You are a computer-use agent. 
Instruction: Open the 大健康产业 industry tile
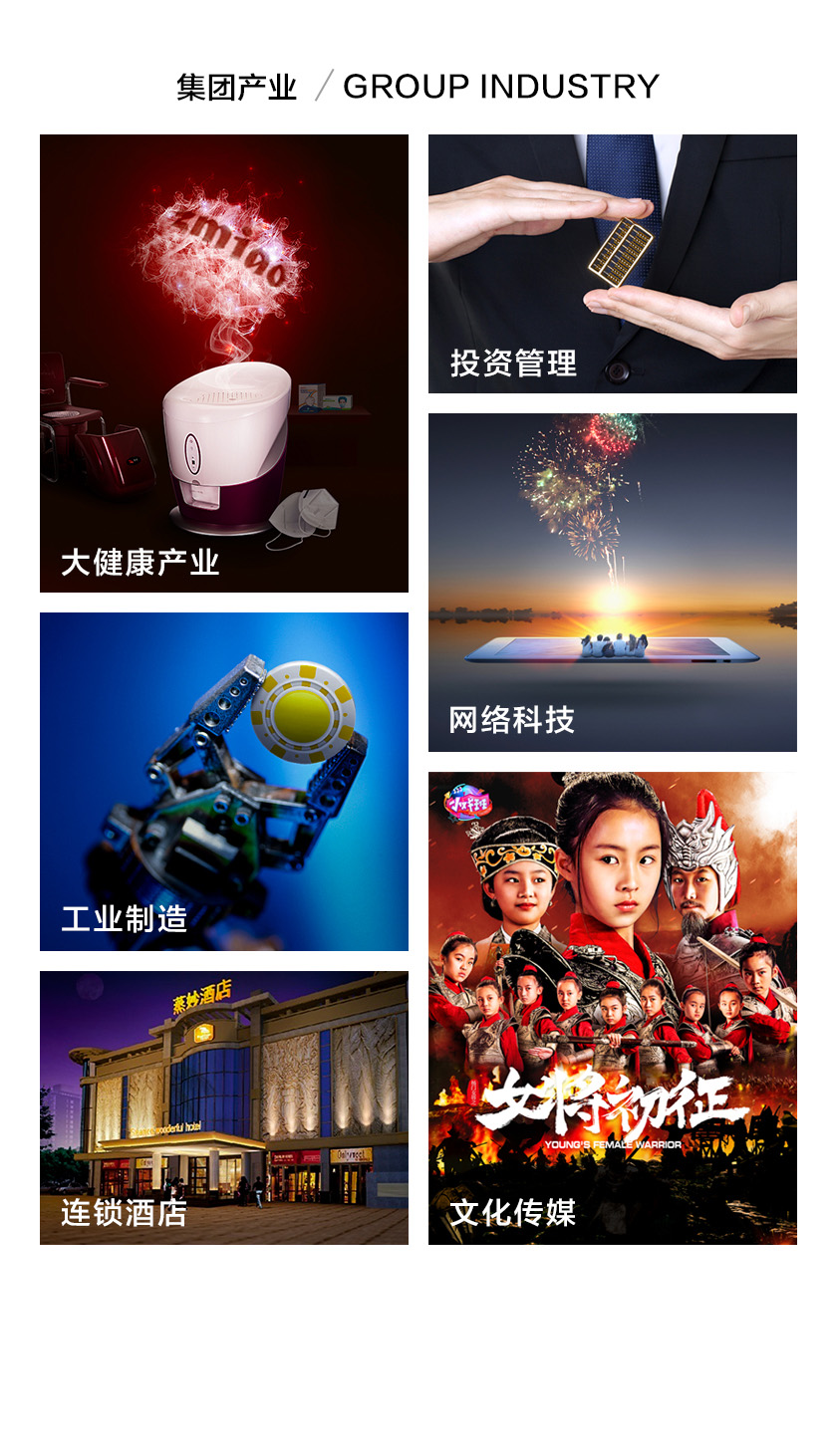(224, 364)
